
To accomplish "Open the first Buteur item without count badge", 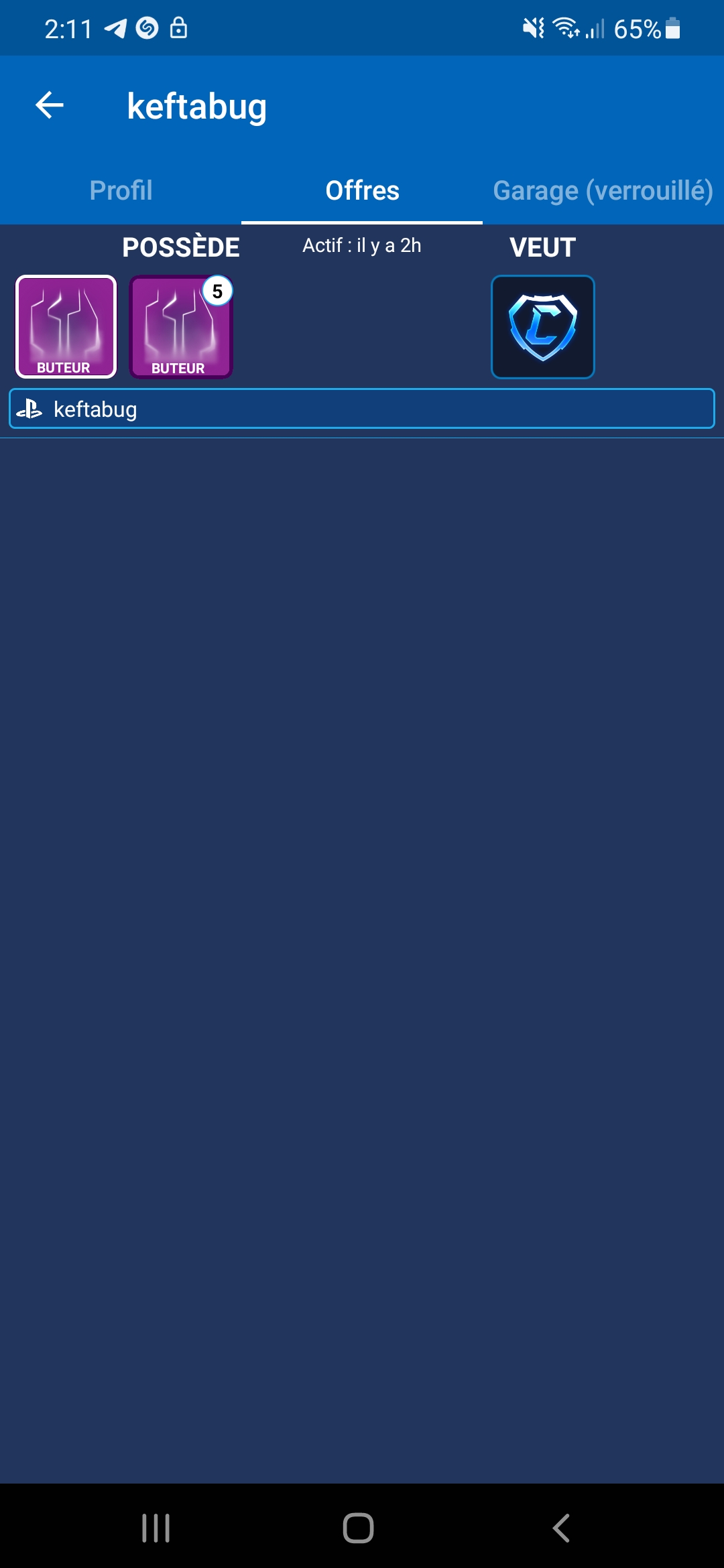I will (x=66, y=327).
